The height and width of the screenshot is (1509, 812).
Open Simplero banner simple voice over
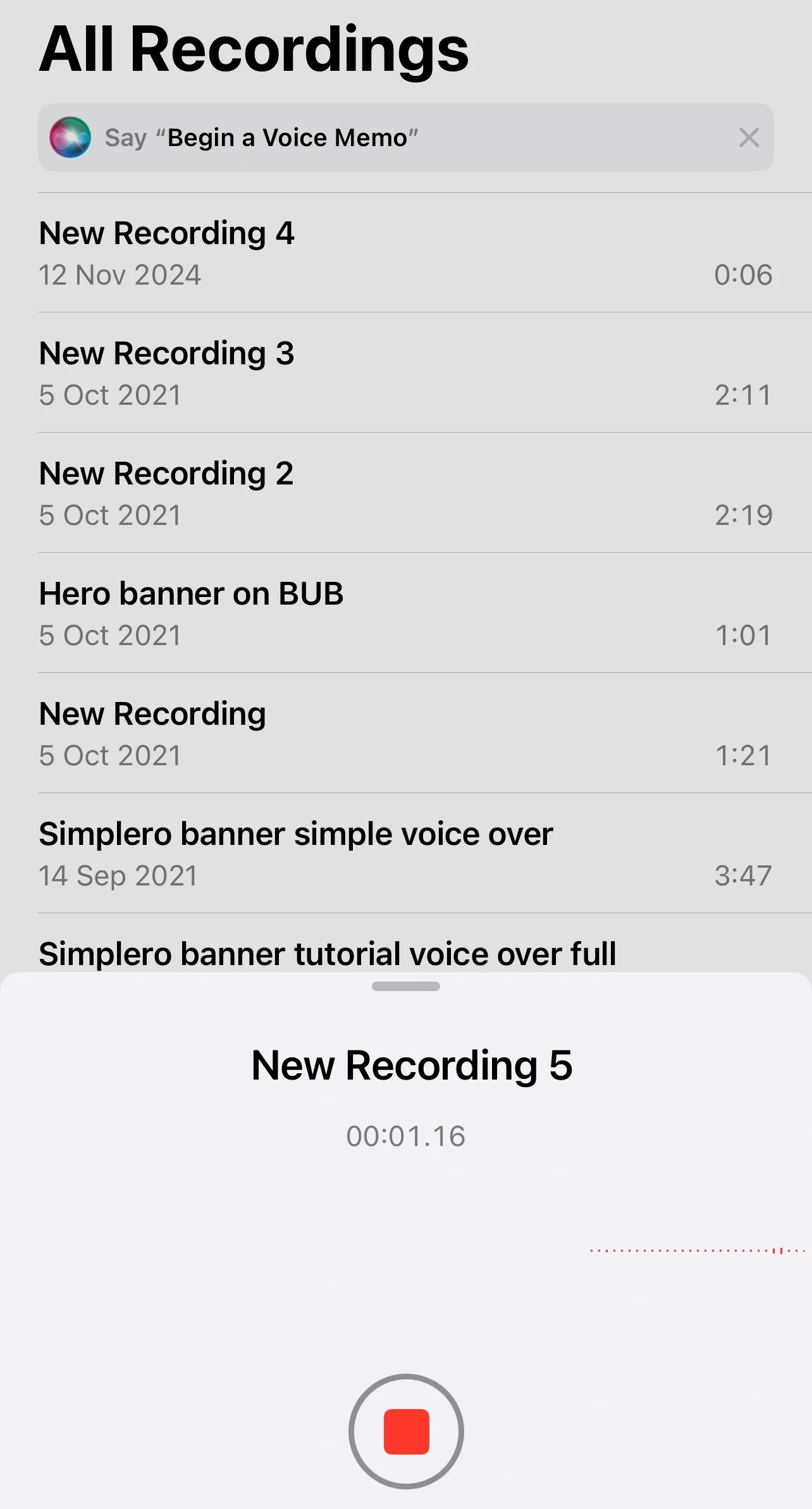[405, 854]
